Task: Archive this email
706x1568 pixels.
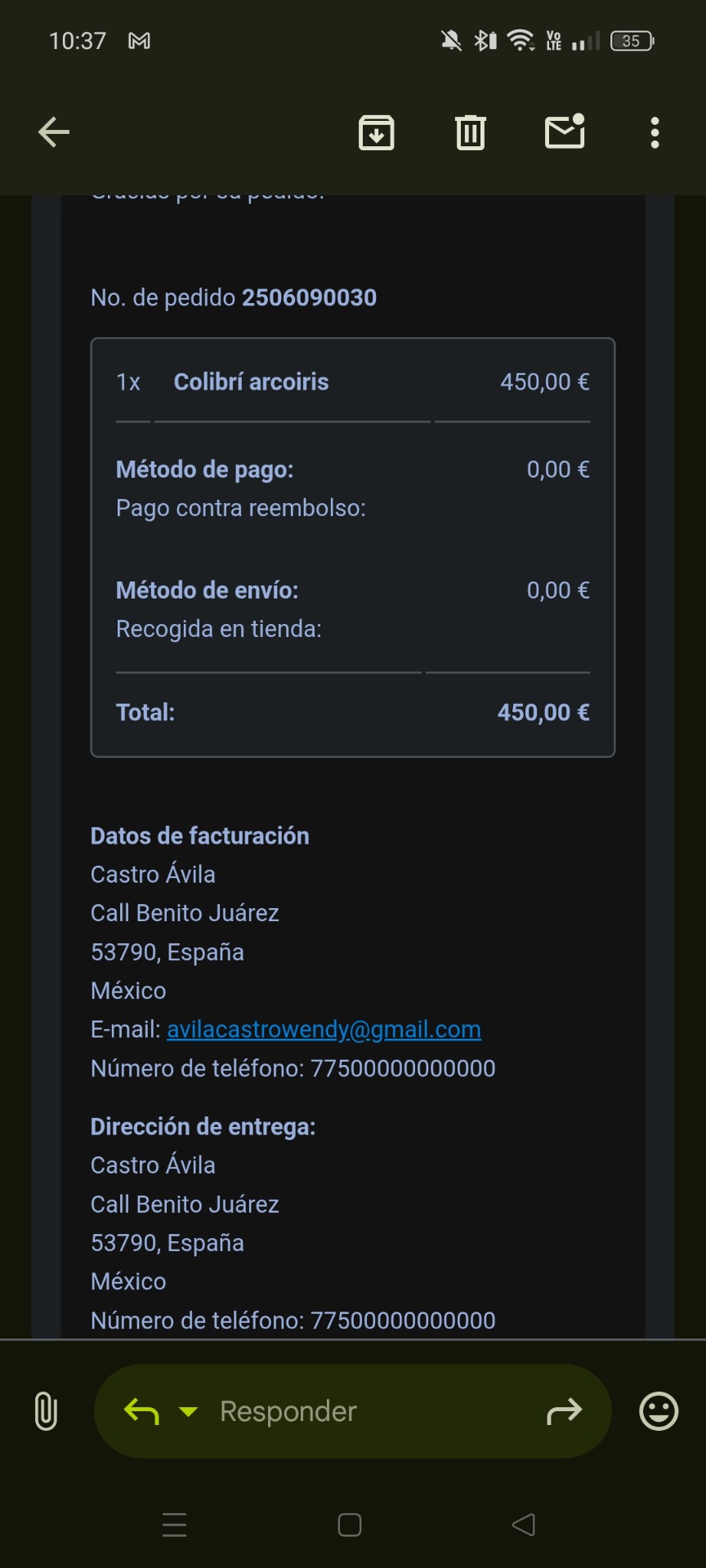Action: (x=377, y=132)
